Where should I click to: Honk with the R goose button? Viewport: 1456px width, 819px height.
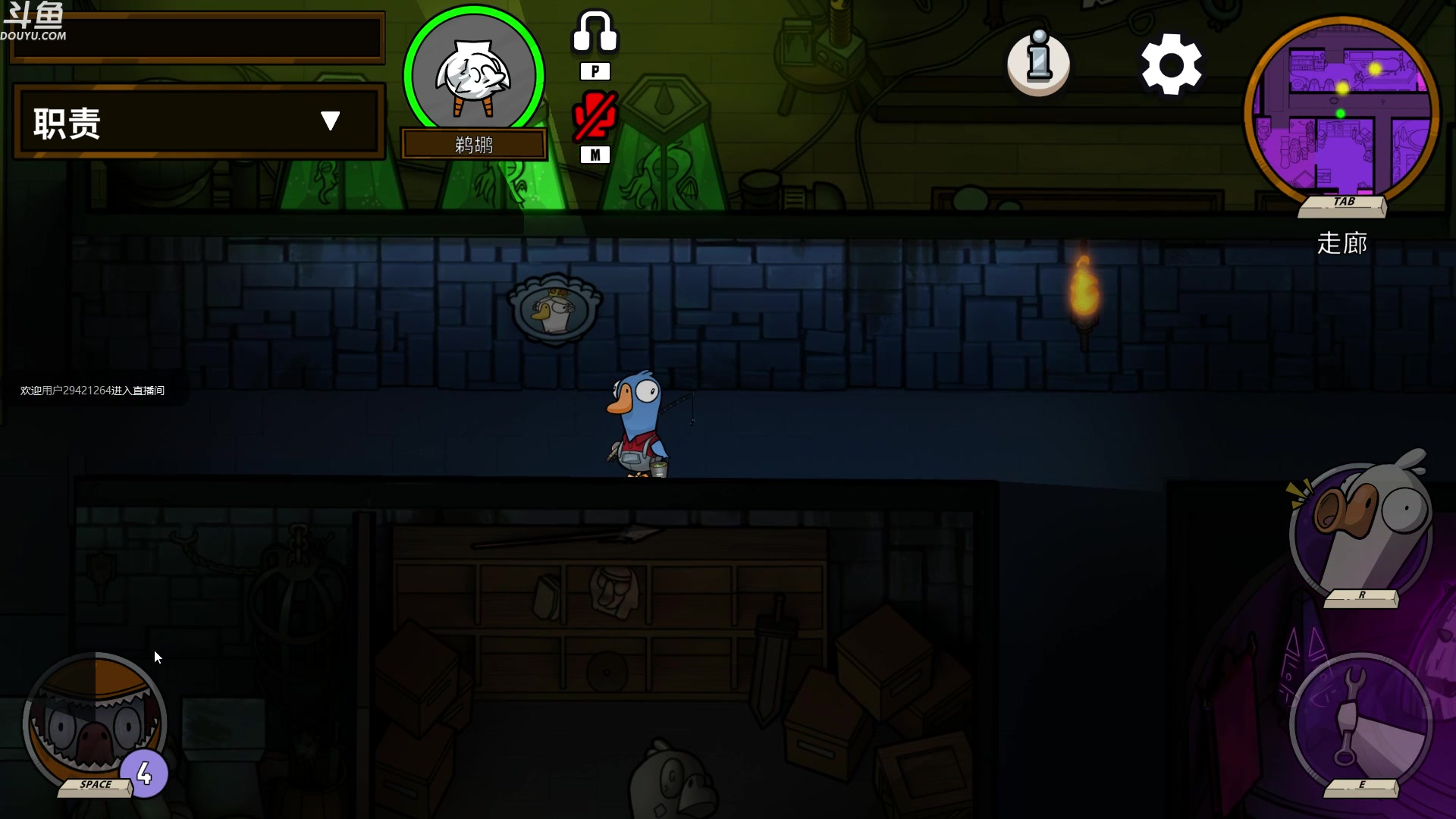tap(1360, 531)
